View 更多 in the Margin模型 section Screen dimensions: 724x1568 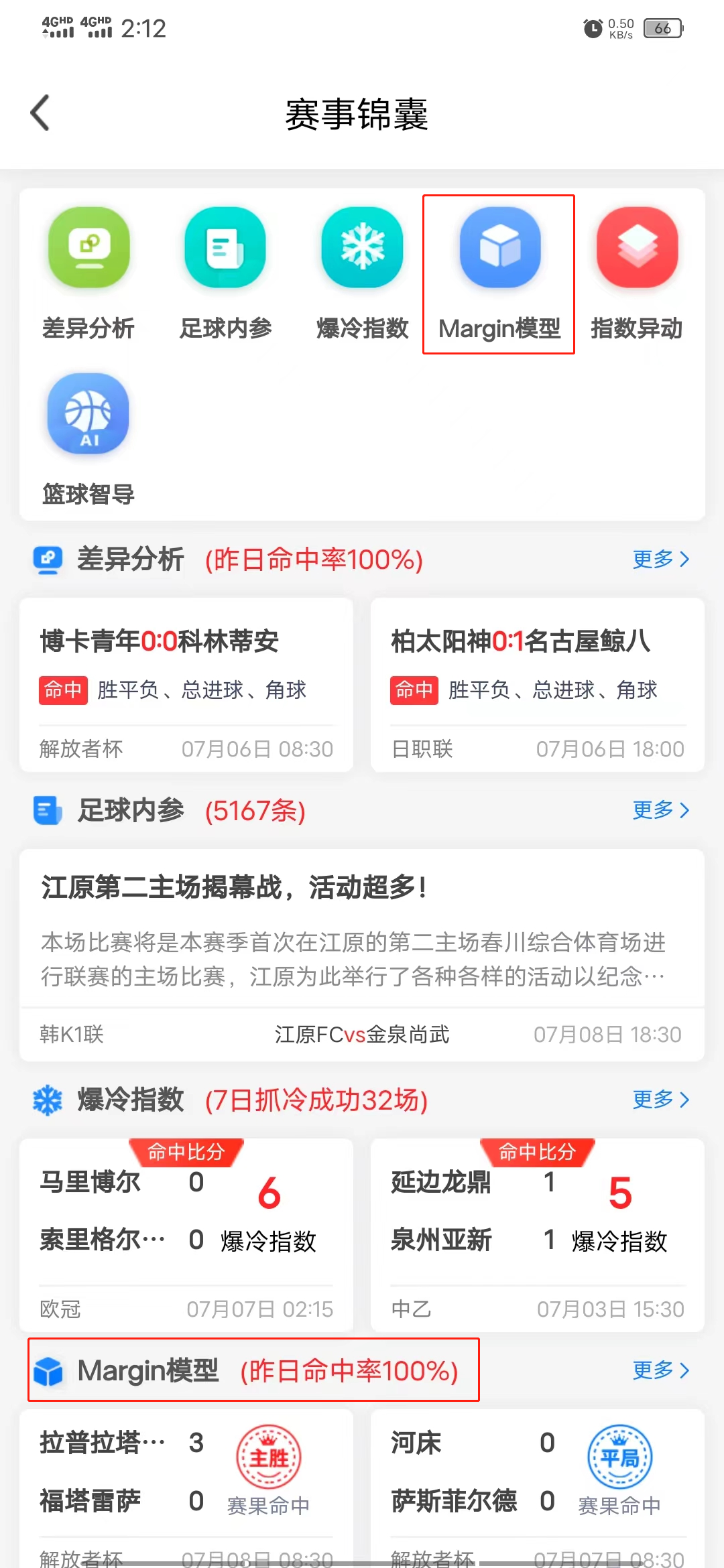tap(660, 1370)
